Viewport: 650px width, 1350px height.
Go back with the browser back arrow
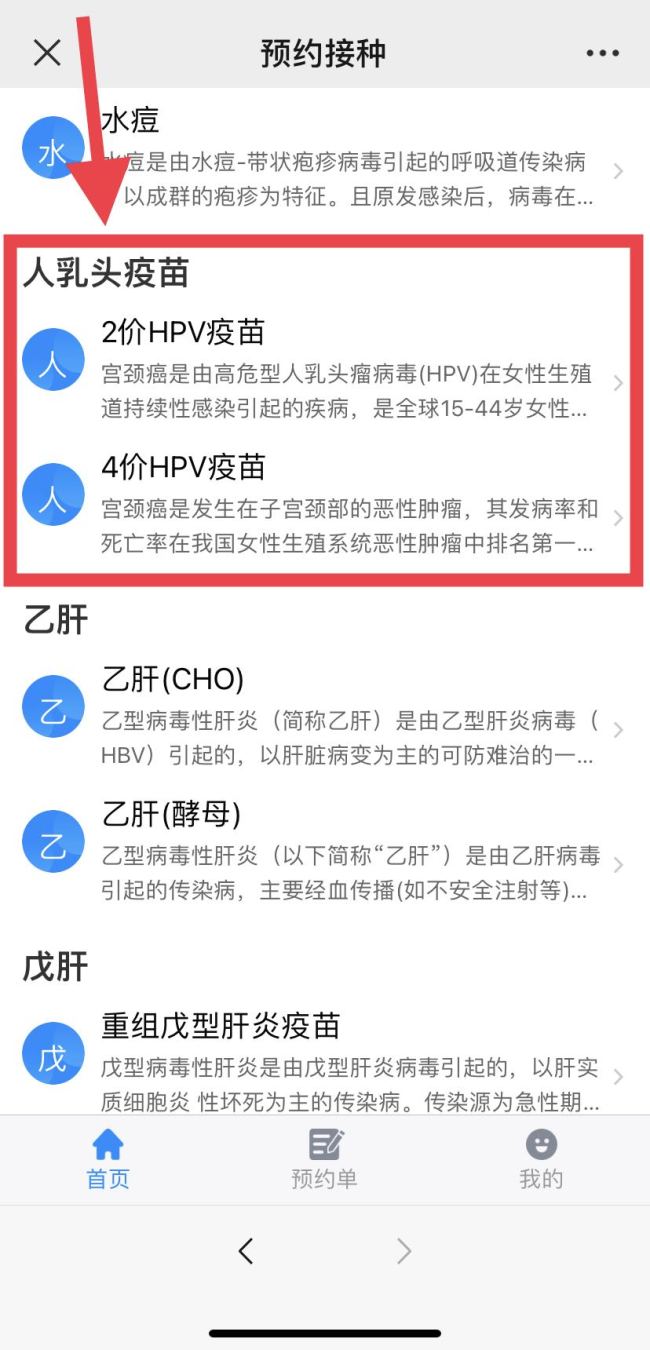[246, 1250]
